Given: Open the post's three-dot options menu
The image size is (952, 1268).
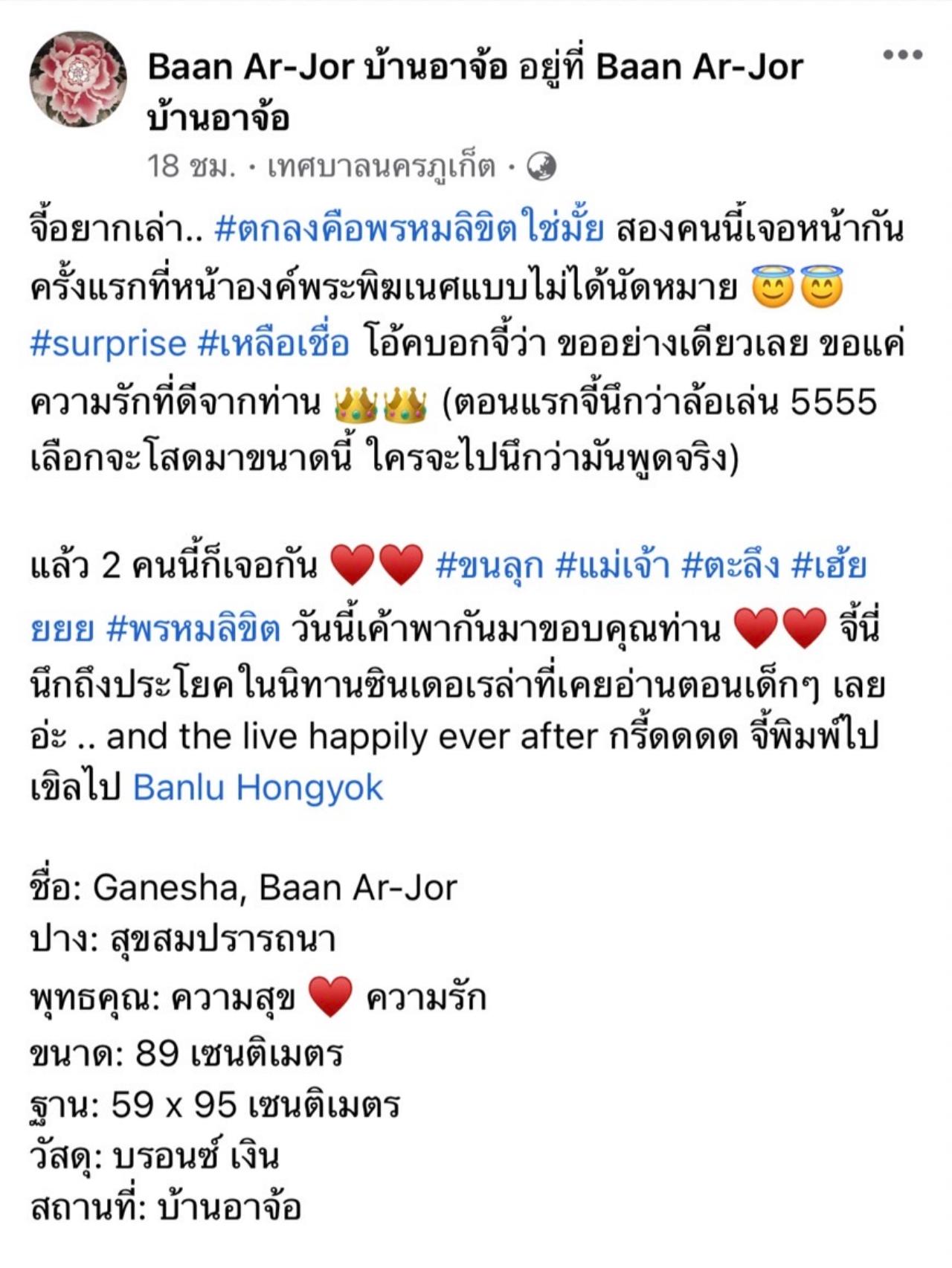Looking at the screenshot, I should 902,56.
